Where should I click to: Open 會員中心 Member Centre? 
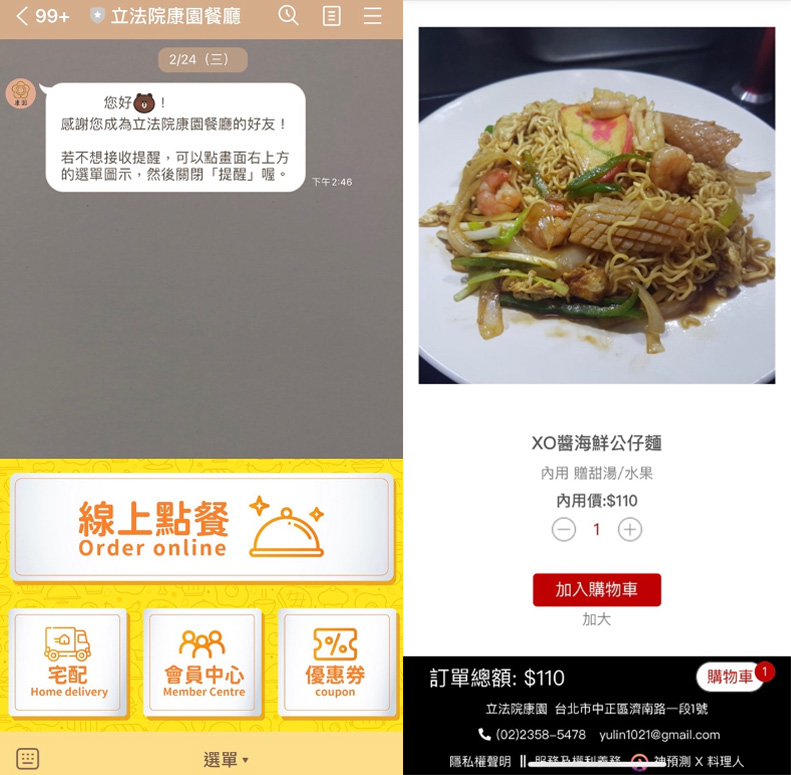coord(203,663)
